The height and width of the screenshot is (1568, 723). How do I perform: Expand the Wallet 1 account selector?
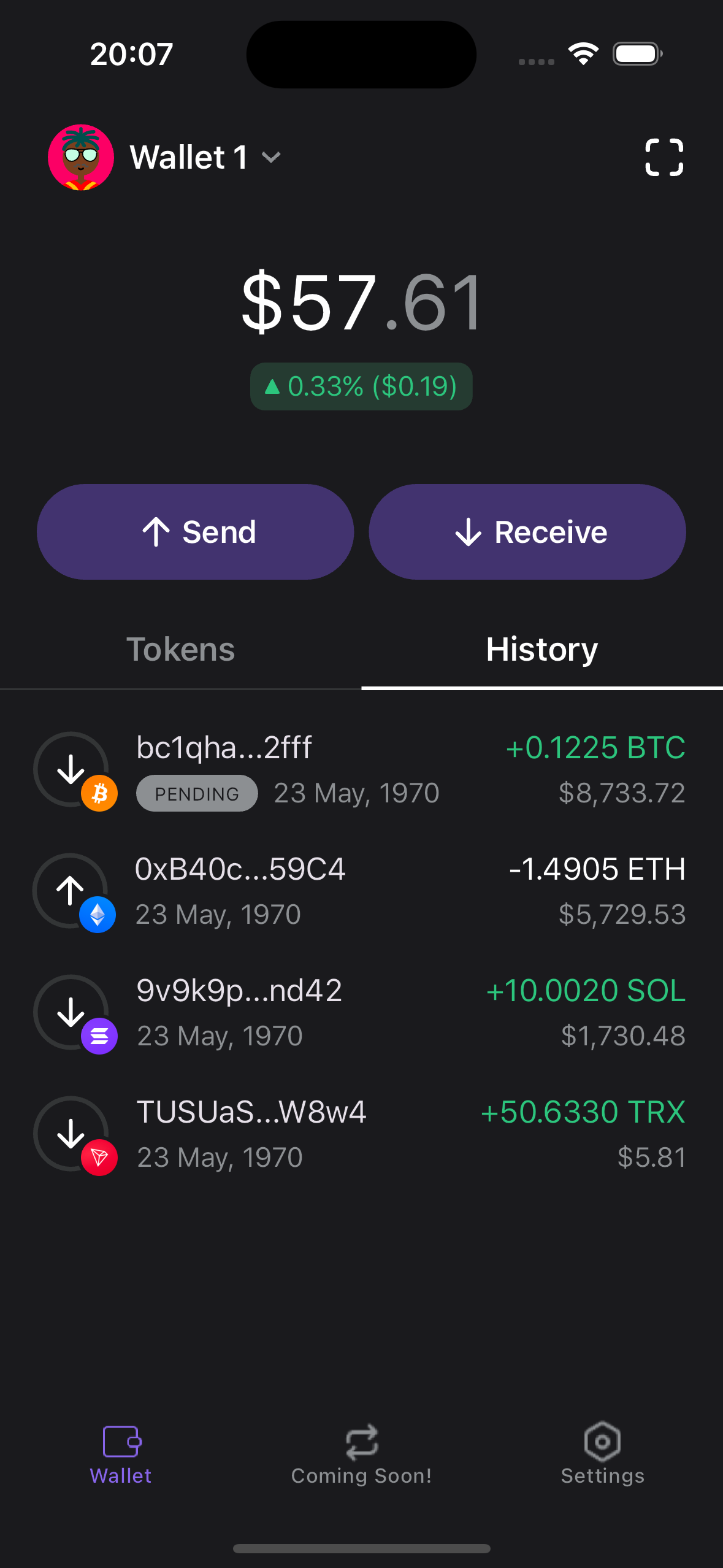[189, 158]
